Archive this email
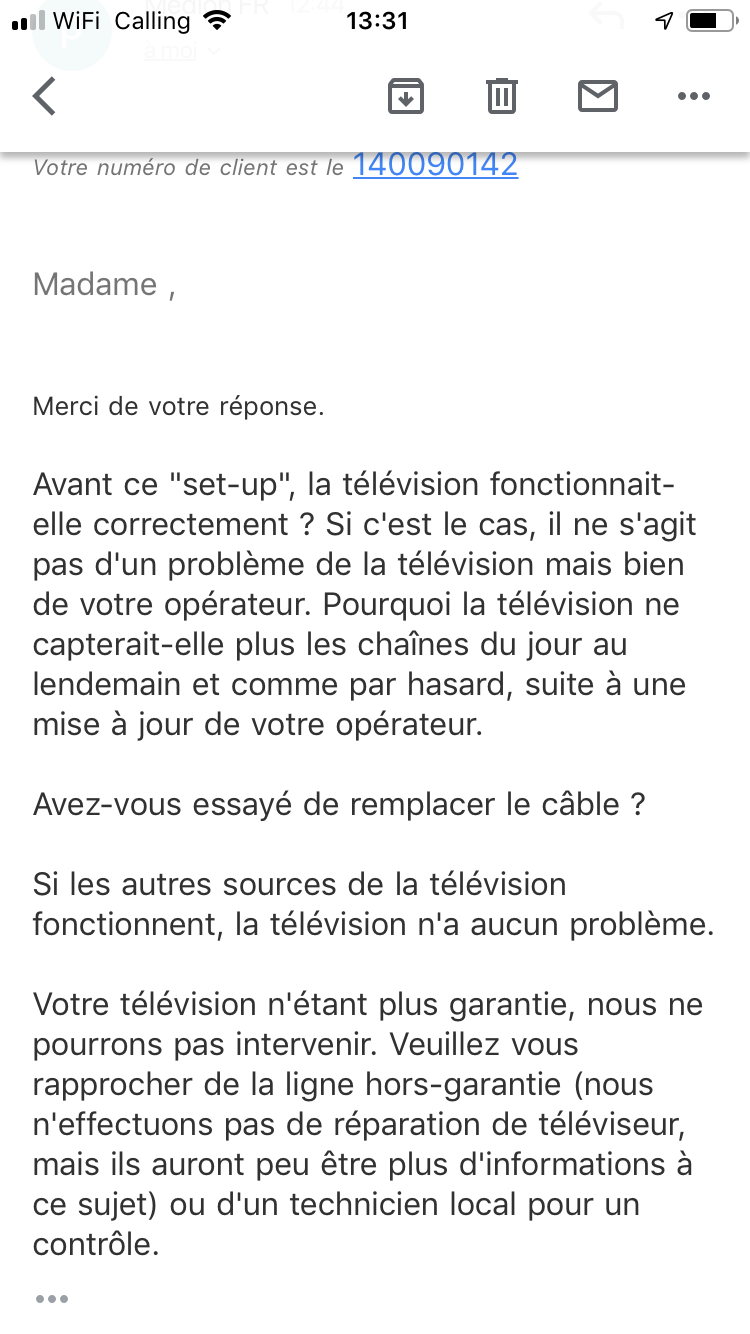The height and width of the screenshot is (1334, 750). [x=406, y=97]
